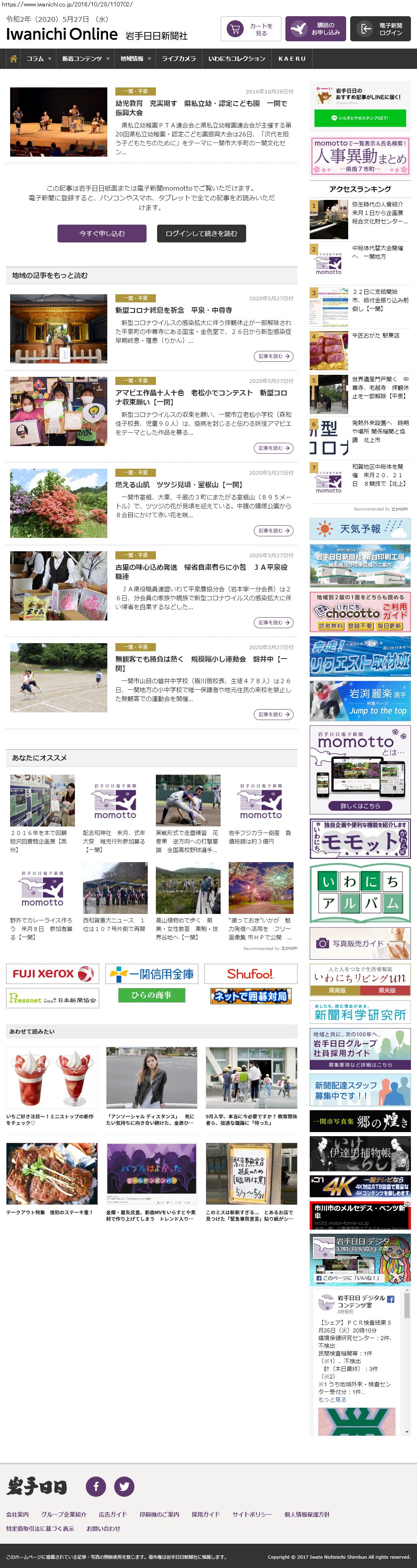Expand the コラム menu
This screenshot has width=417, height=1568.
click(38, 58)
